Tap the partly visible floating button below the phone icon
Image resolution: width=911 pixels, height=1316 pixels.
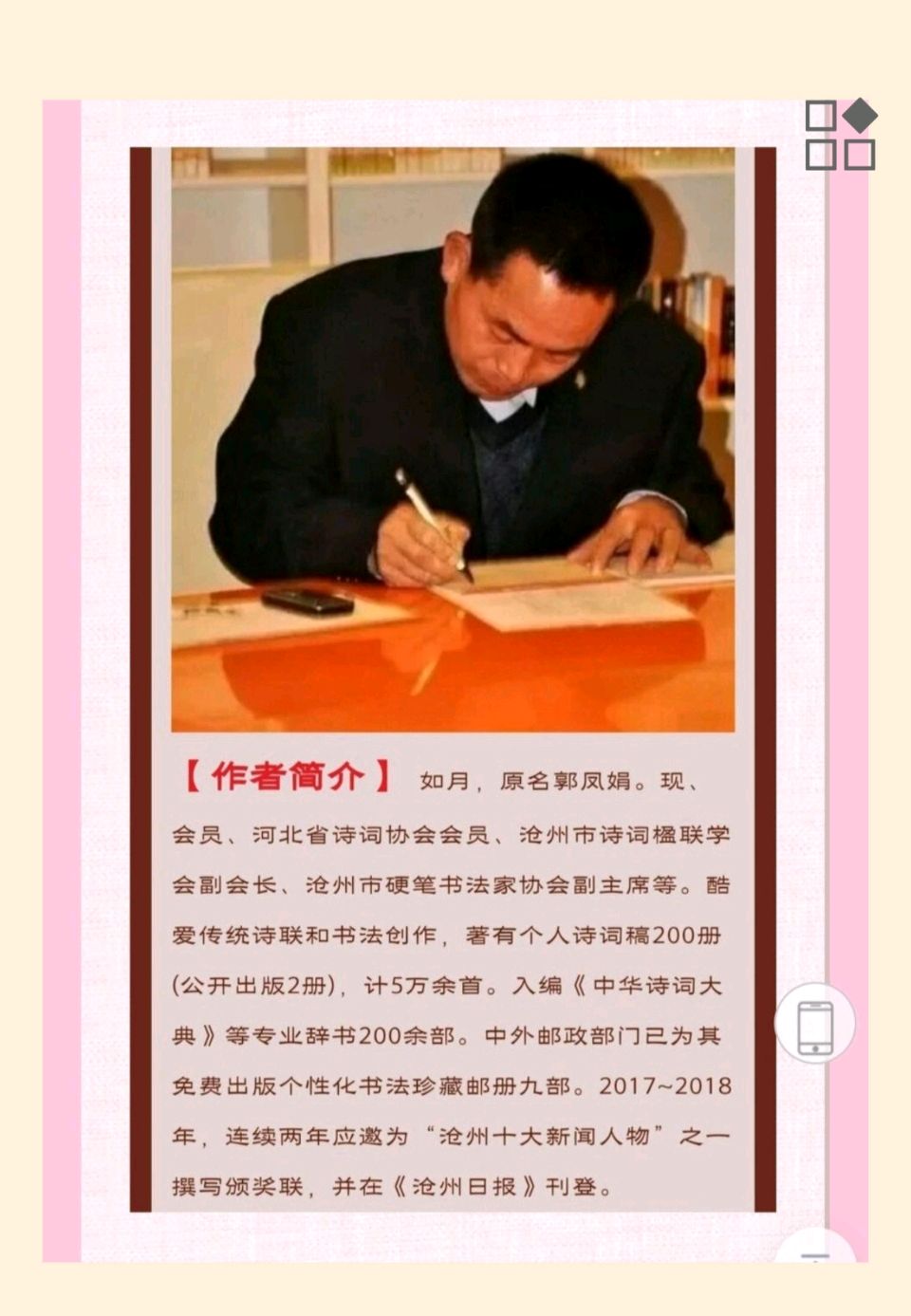[815, 1249]
